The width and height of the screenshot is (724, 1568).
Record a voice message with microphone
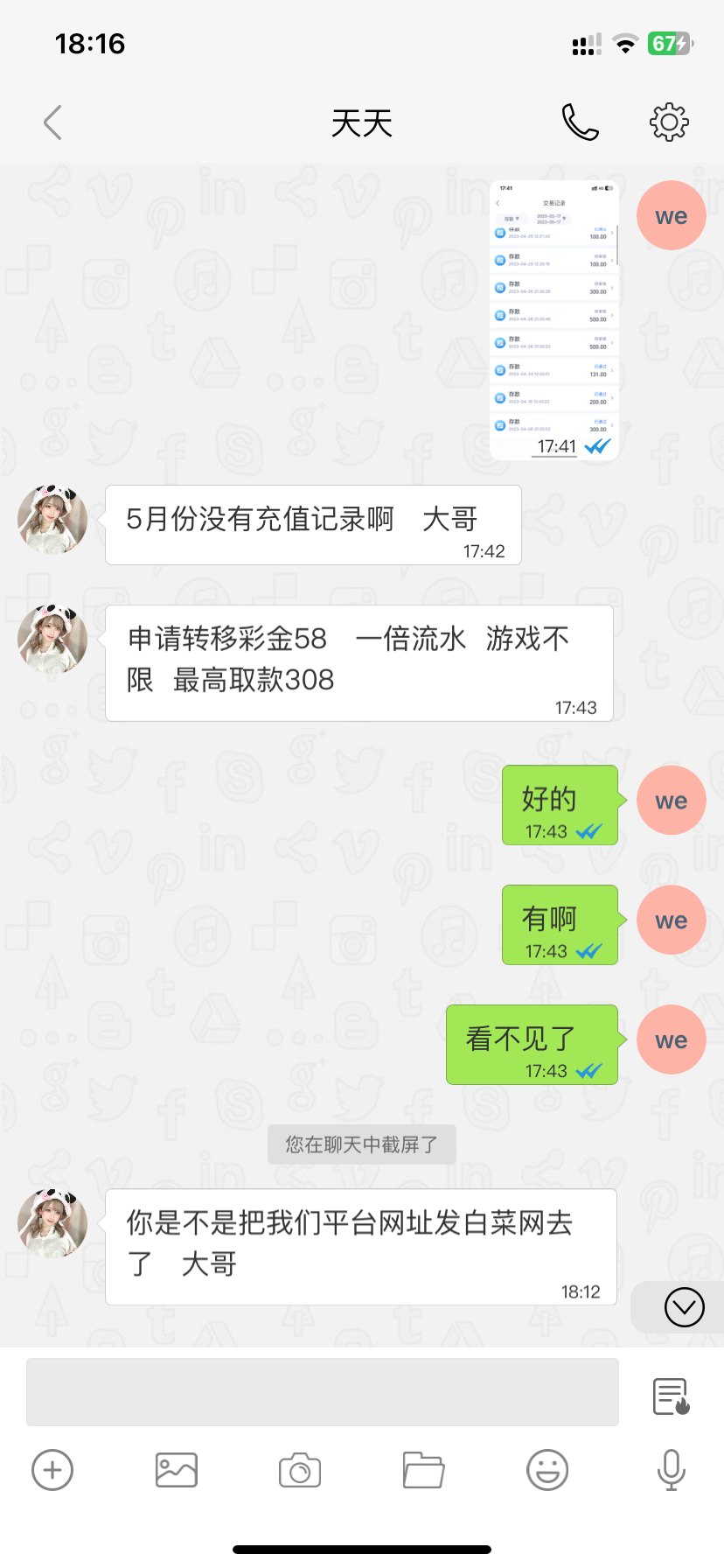click(x=671, y=1470)
